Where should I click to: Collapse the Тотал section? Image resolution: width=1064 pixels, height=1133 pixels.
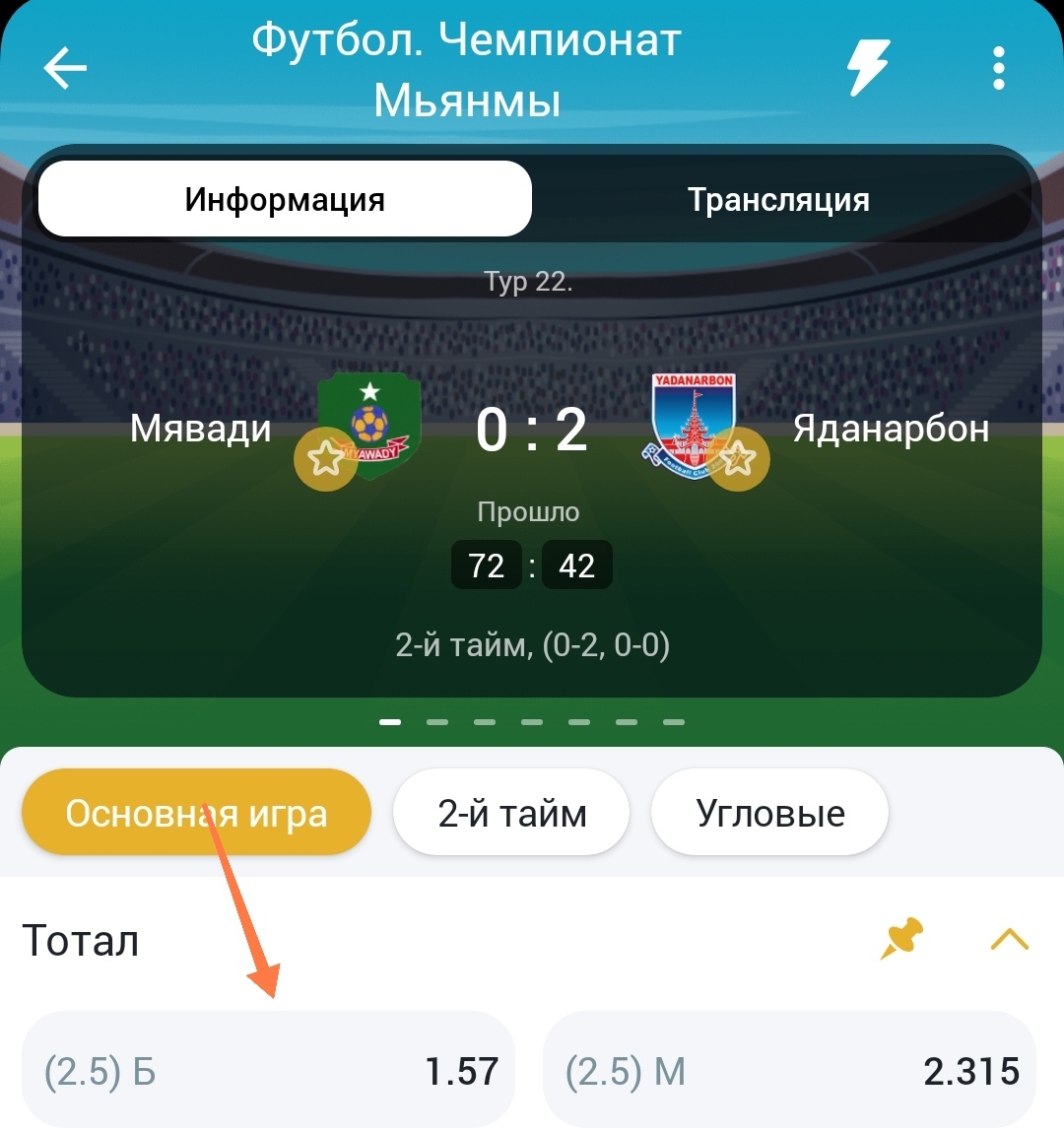click(x=1009, y=939)
